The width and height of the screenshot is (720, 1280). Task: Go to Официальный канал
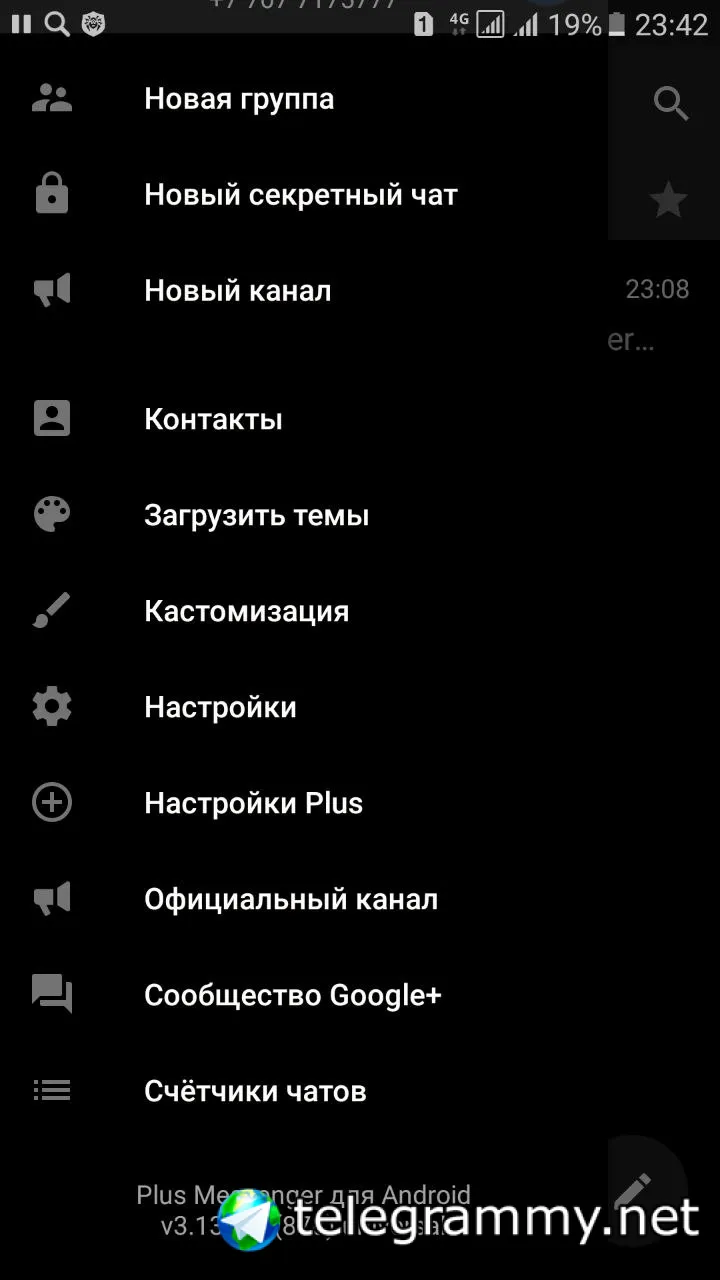290,899
